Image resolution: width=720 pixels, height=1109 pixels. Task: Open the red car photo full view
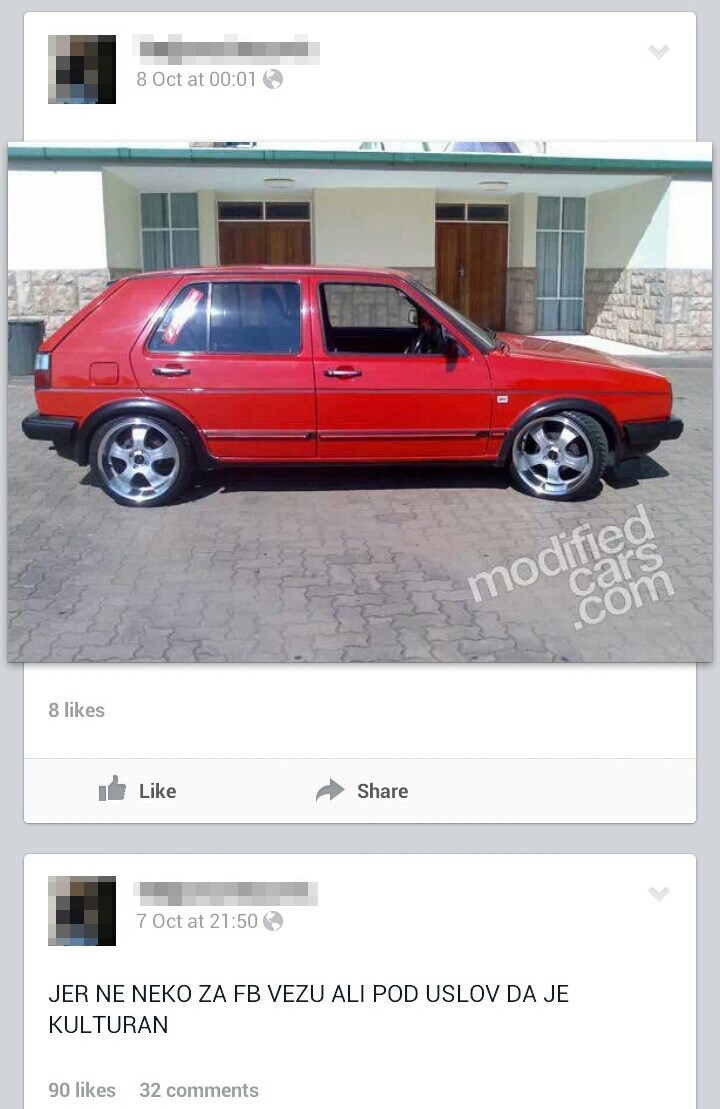(x=360, y=402)
